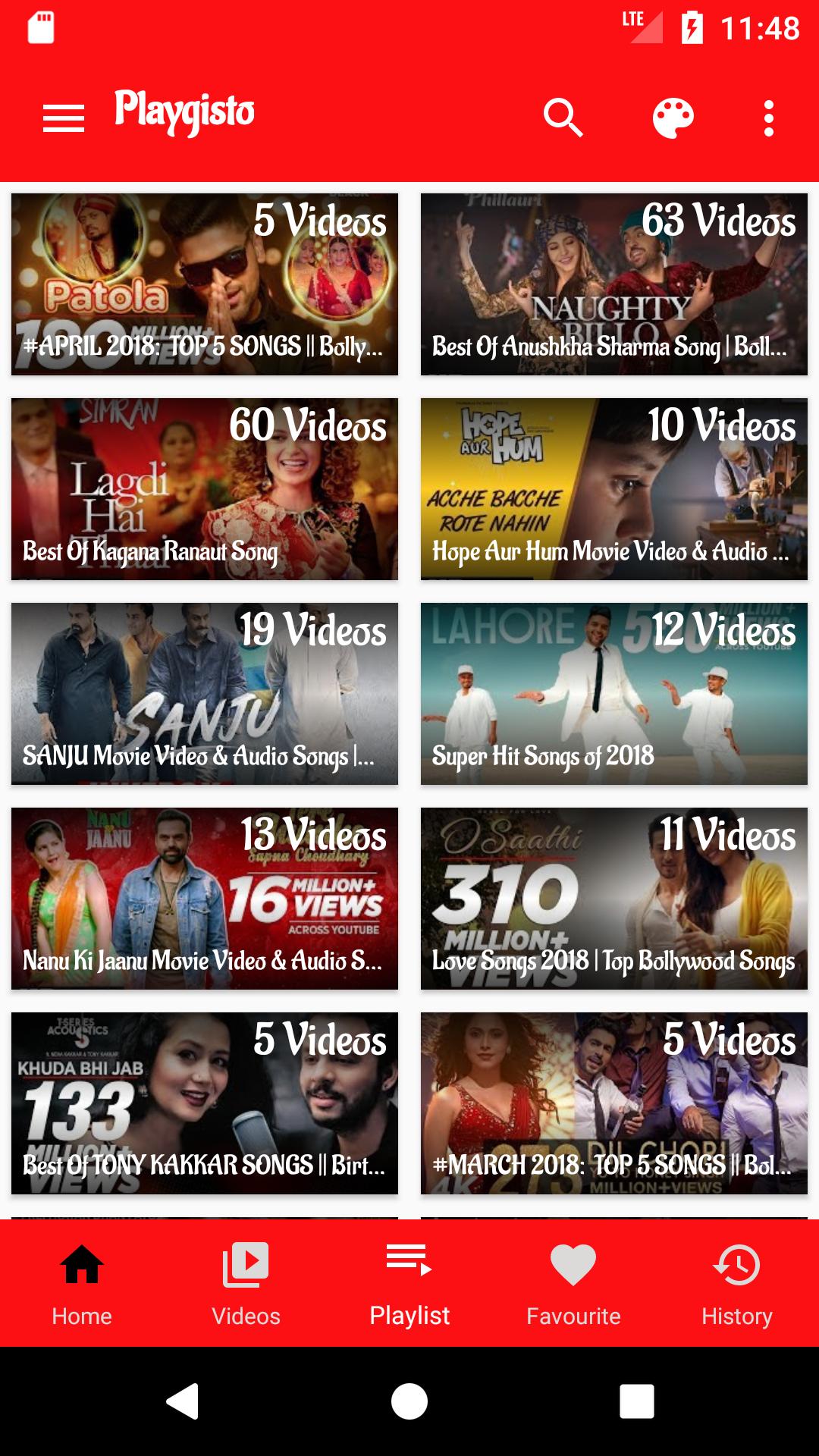Select the Playlist tab
The width and height of the screenshot is (819, 1456).
point(409,1283)
